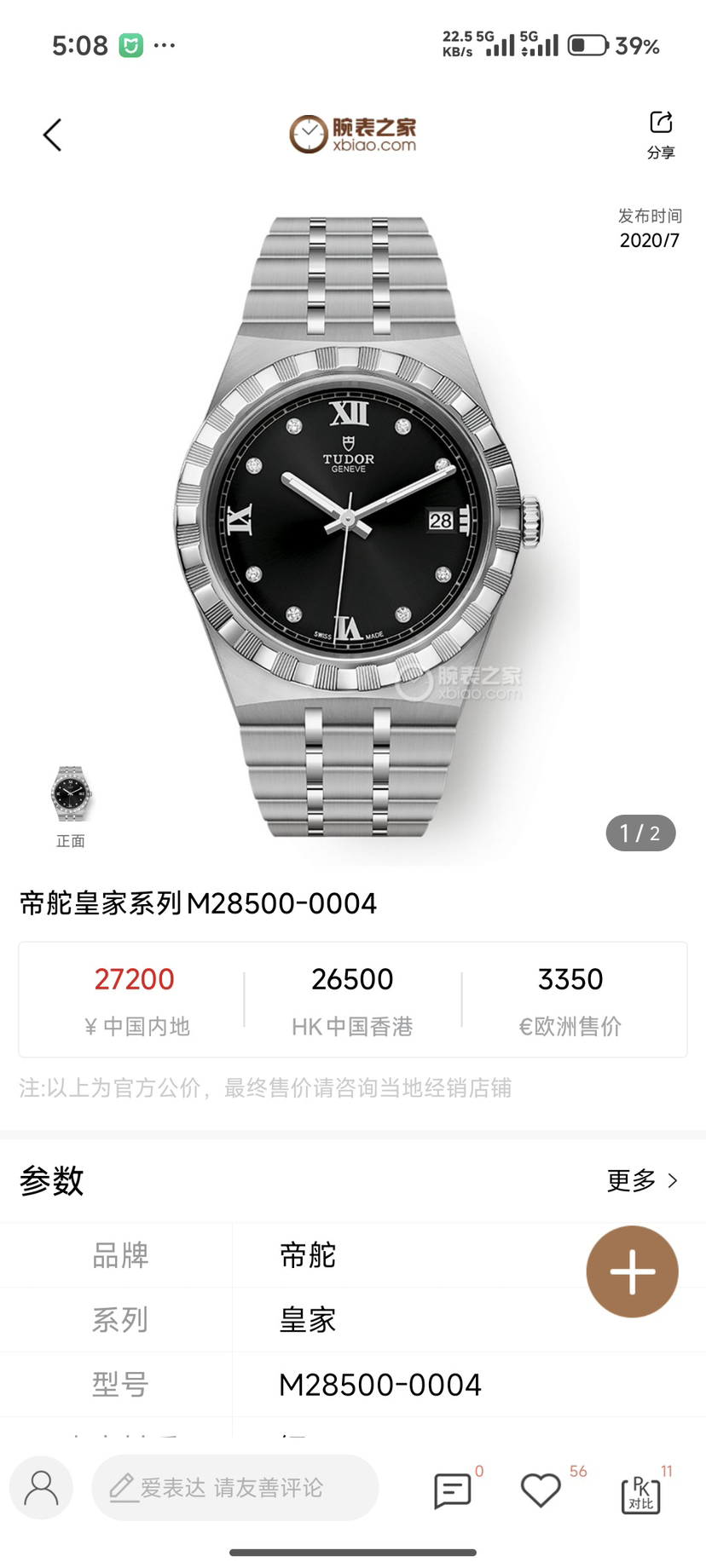Open 更多 to view all parameters
This screenshot has height=1568, width=706.
pos(642,1180)
